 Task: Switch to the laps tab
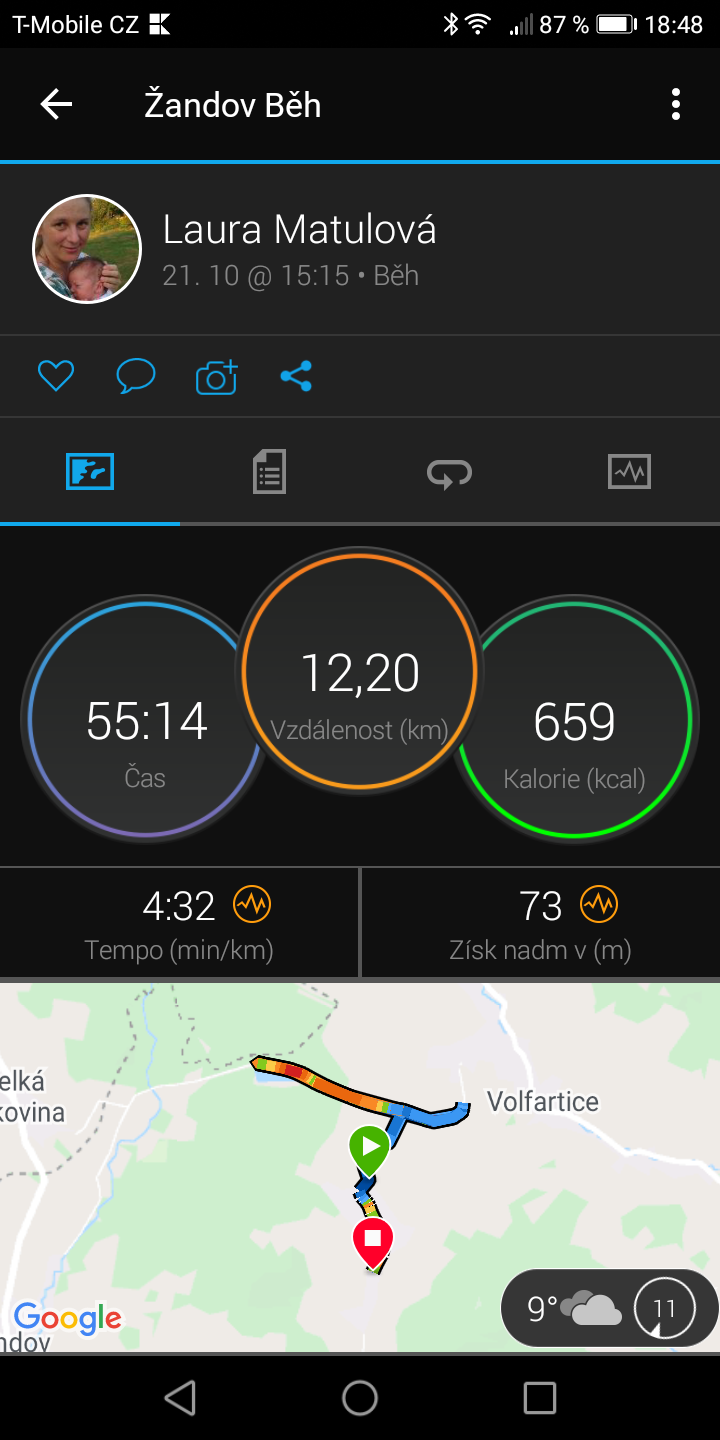[x=449, y=471]
